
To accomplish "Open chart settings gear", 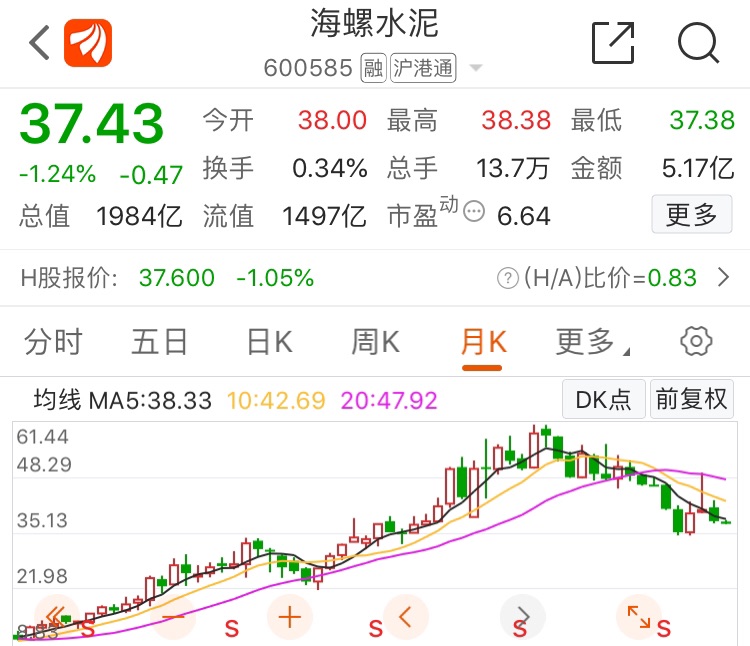I will coord(695,341).
